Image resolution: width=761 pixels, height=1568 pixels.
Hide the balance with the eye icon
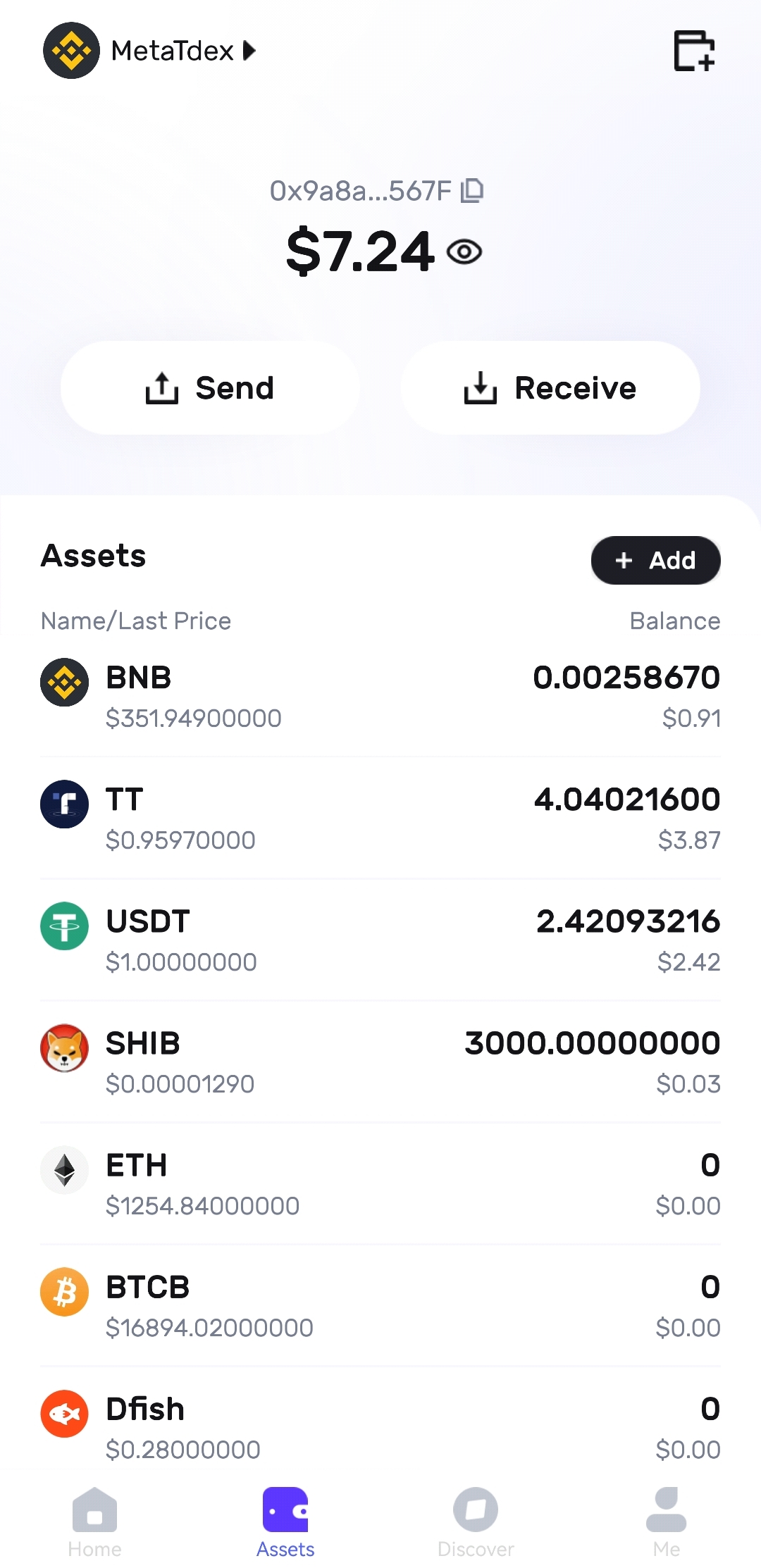464,251
